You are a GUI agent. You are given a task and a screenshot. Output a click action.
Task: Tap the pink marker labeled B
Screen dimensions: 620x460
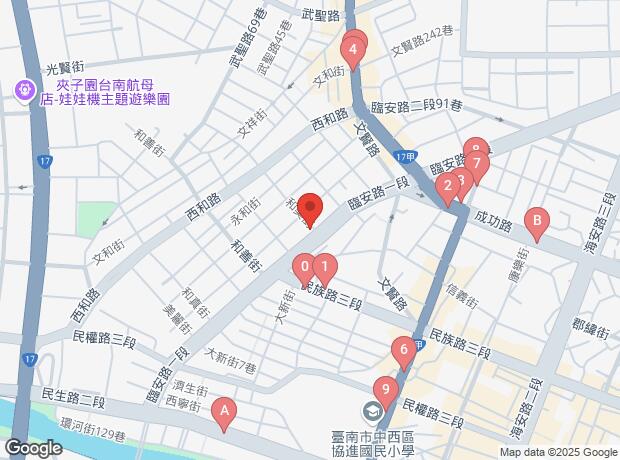coord(537,221)
